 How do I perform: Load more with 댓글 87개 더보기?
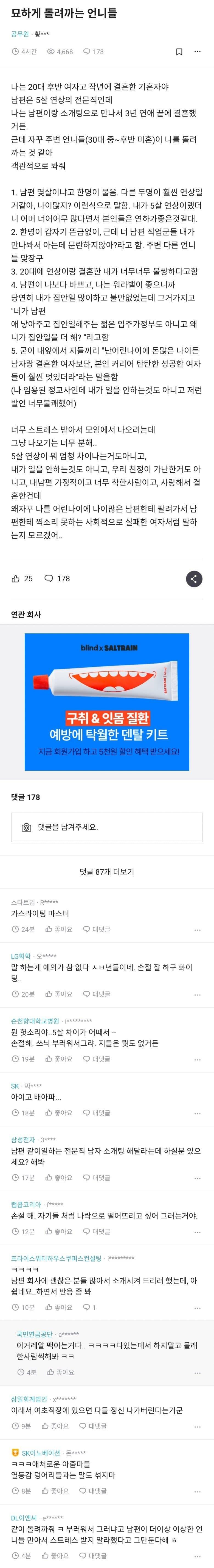[107, 872]
